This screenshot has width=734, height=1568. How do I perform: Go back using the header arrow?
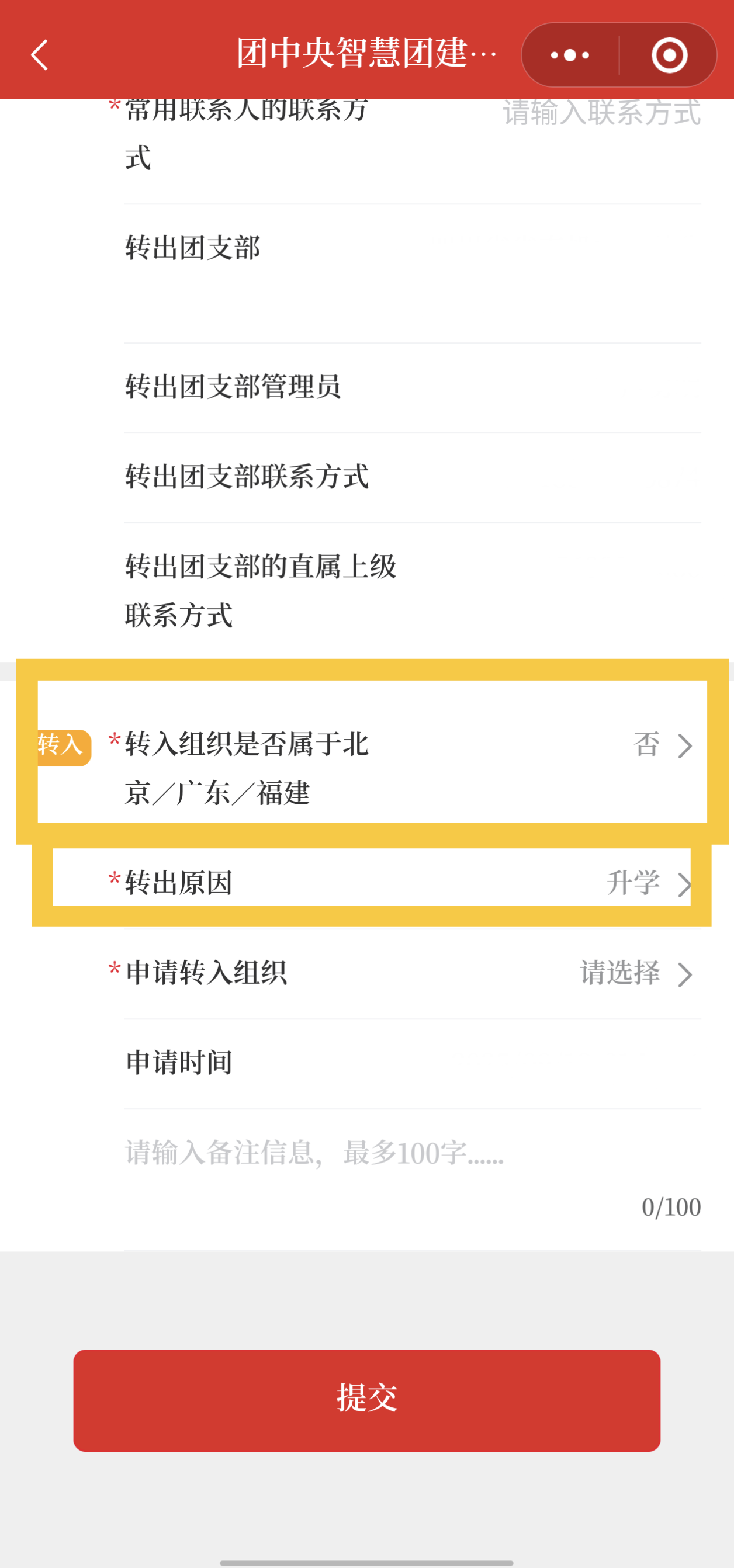(40, 55)
